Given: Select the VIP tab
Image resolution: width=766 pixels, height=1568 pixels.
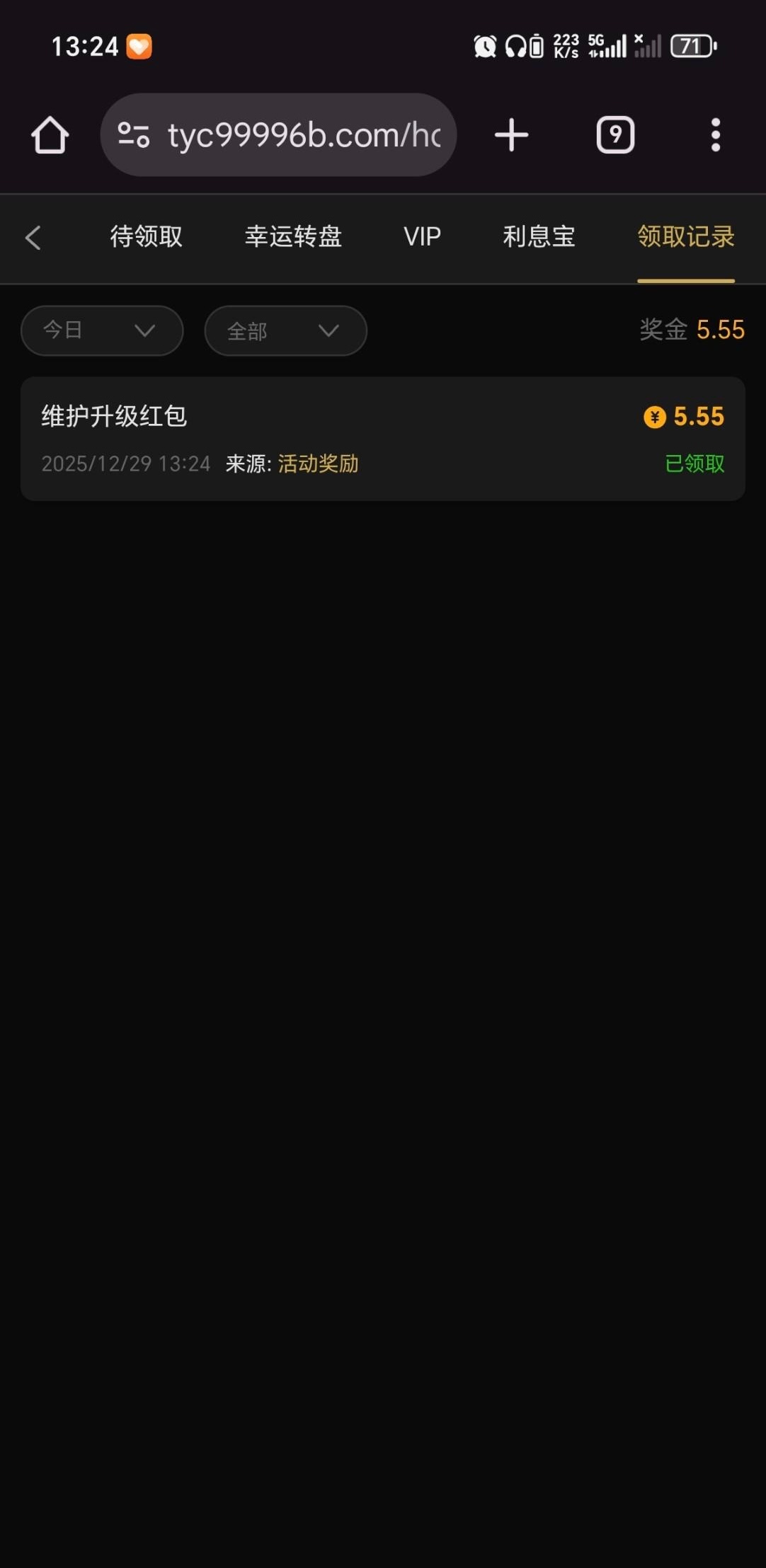Looking at the screenshot, I should click(x=422, y=236).
